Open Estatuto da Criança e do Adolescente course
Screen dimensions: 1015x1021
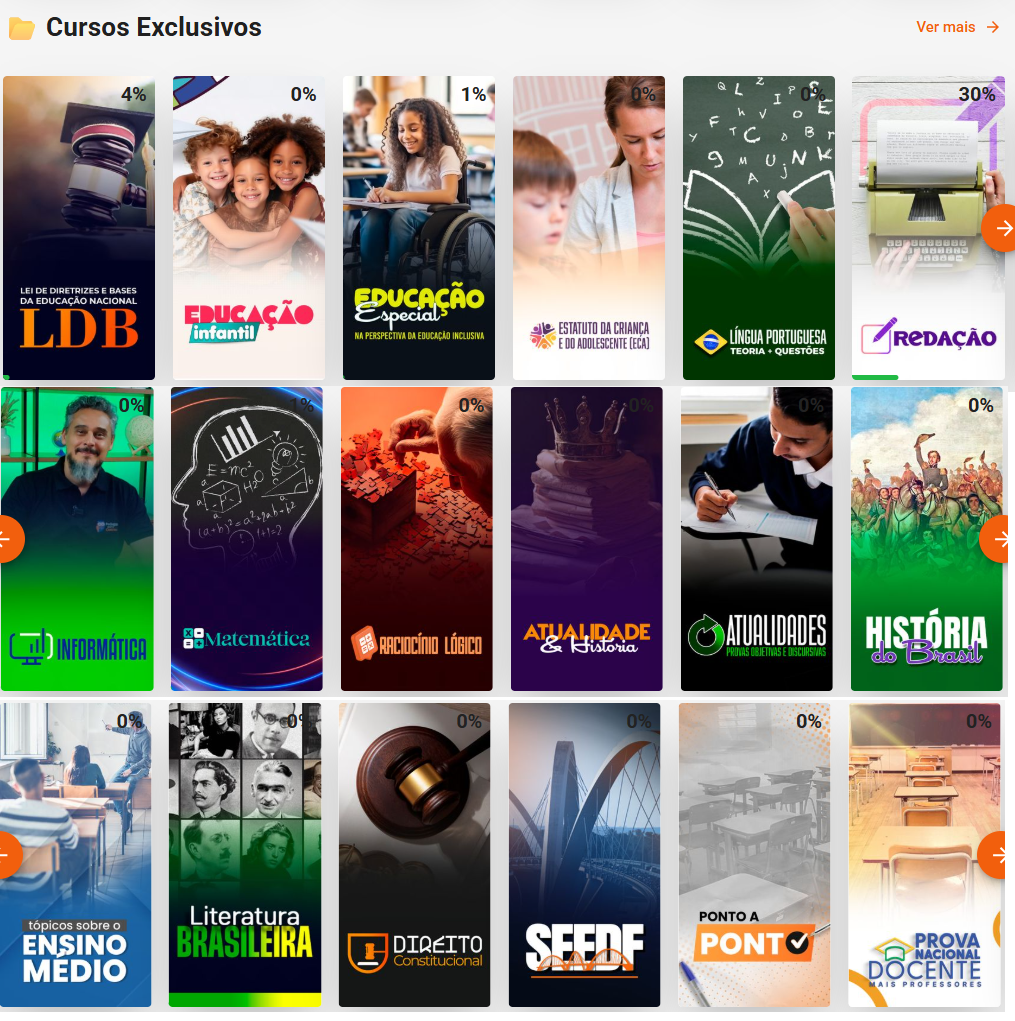[589, 228]
